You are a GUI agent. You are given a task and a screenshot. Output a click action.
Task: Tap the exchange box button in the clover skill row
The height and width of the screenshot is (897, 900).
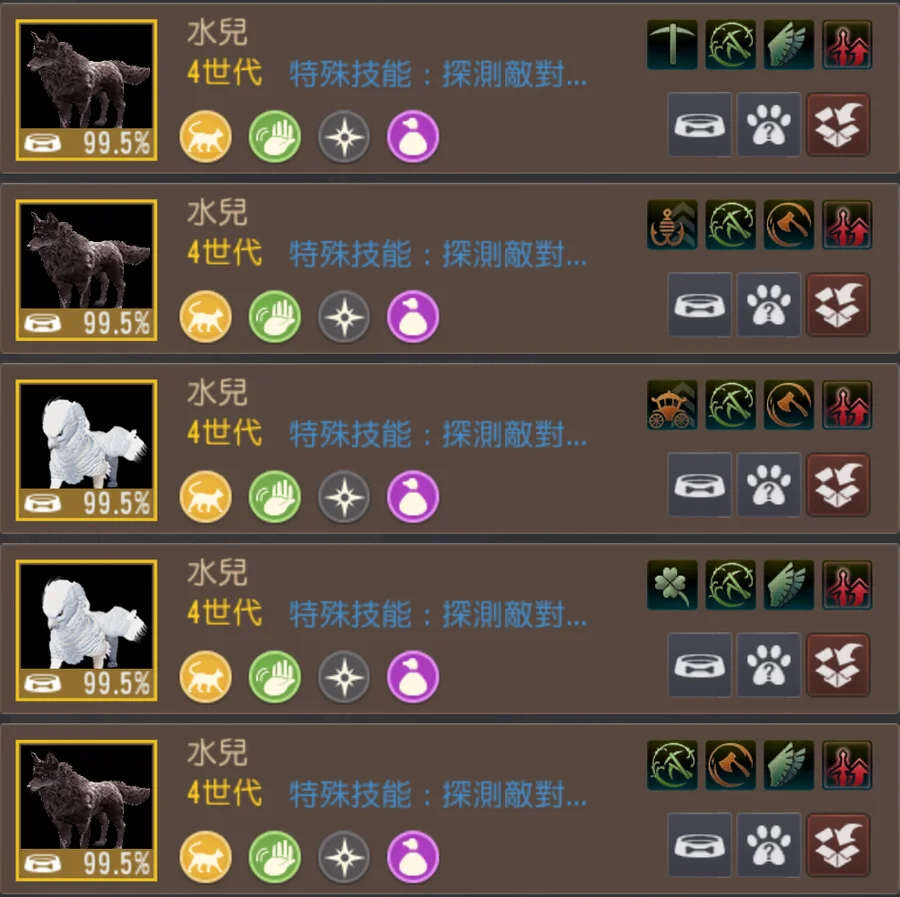pyautogui.click(x=838, y=665)
